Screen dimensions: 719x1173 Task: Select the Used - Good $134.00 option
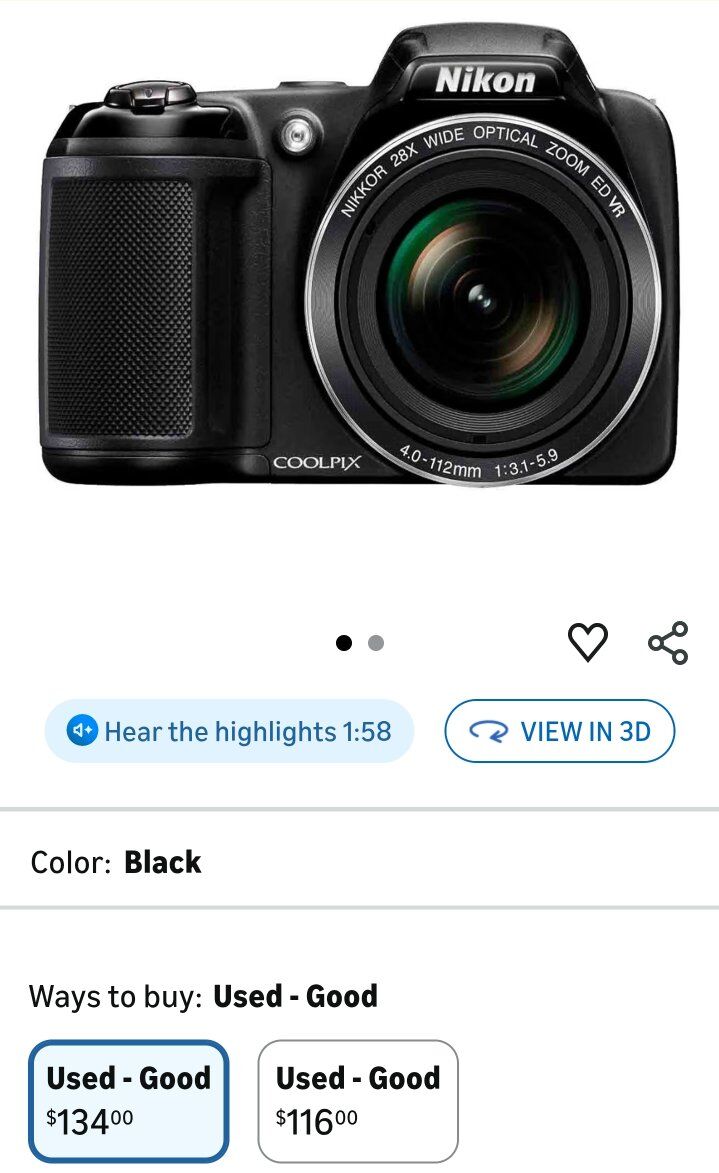click(x=129, y=1100)
